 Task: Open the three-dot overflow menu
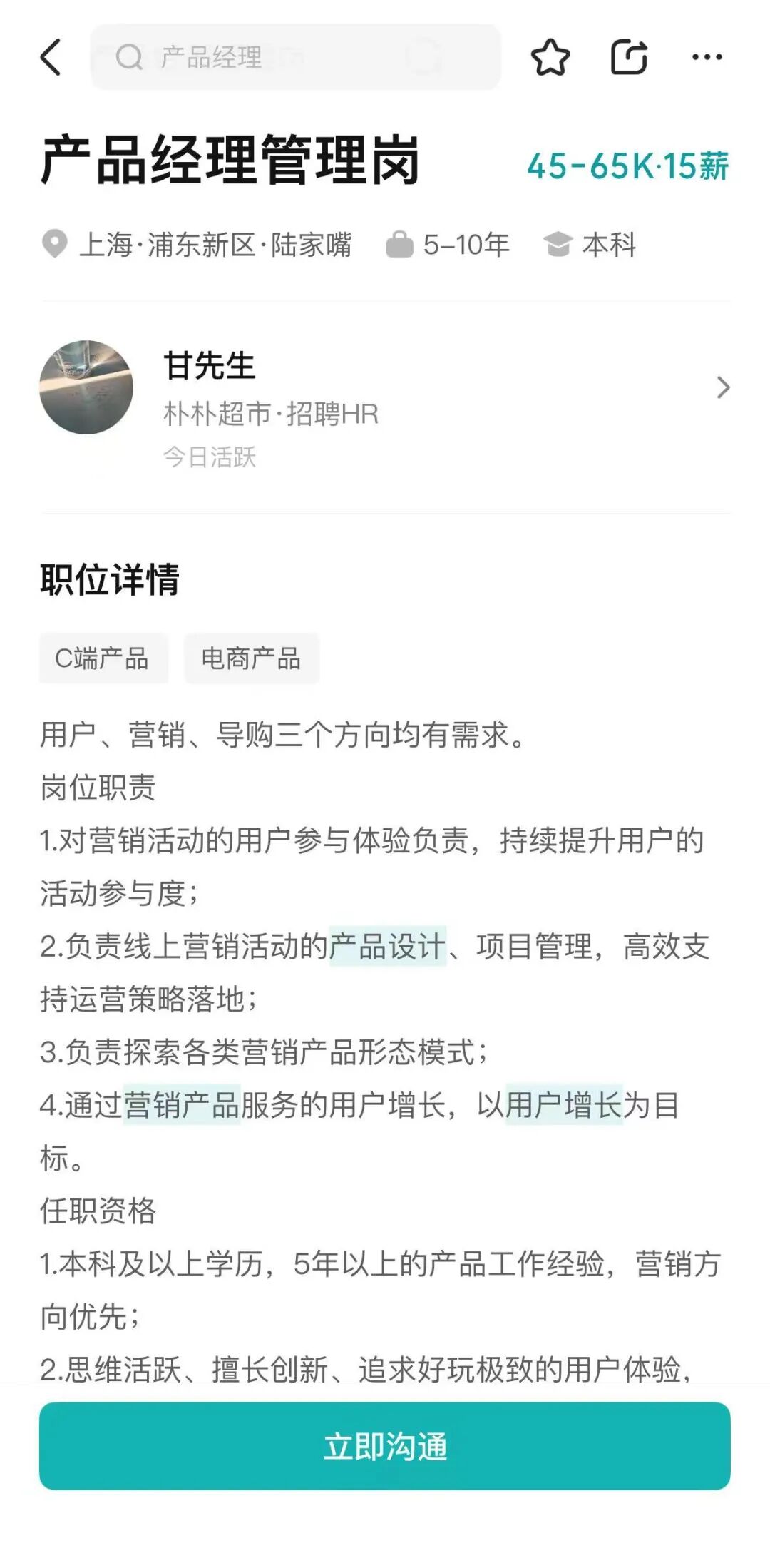(x=707, y=57)
